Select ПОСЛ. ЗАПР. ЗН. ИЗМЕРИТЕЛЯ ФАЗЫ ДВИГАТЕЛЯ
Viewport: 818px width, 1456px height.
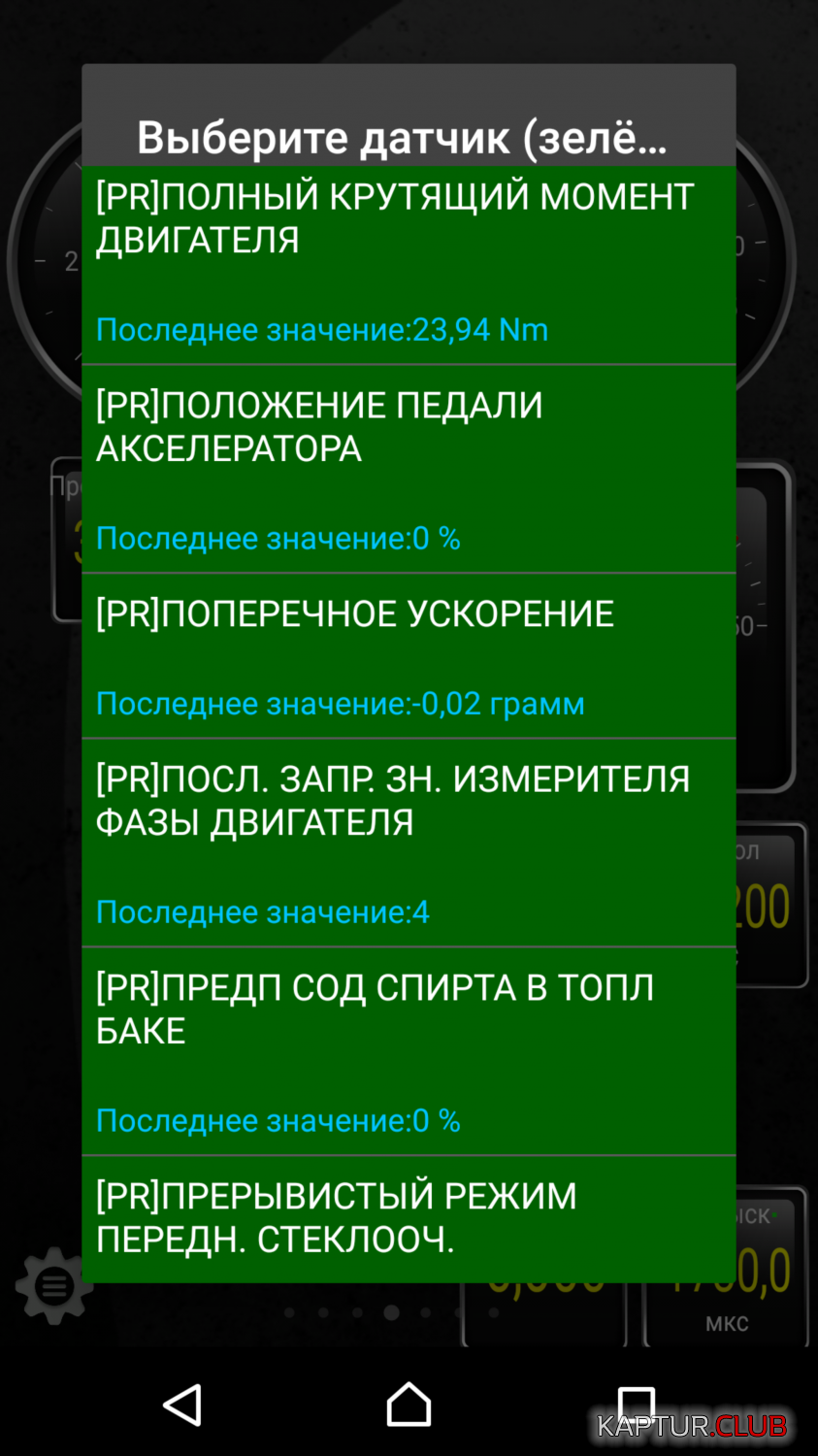tap(409, 843)
